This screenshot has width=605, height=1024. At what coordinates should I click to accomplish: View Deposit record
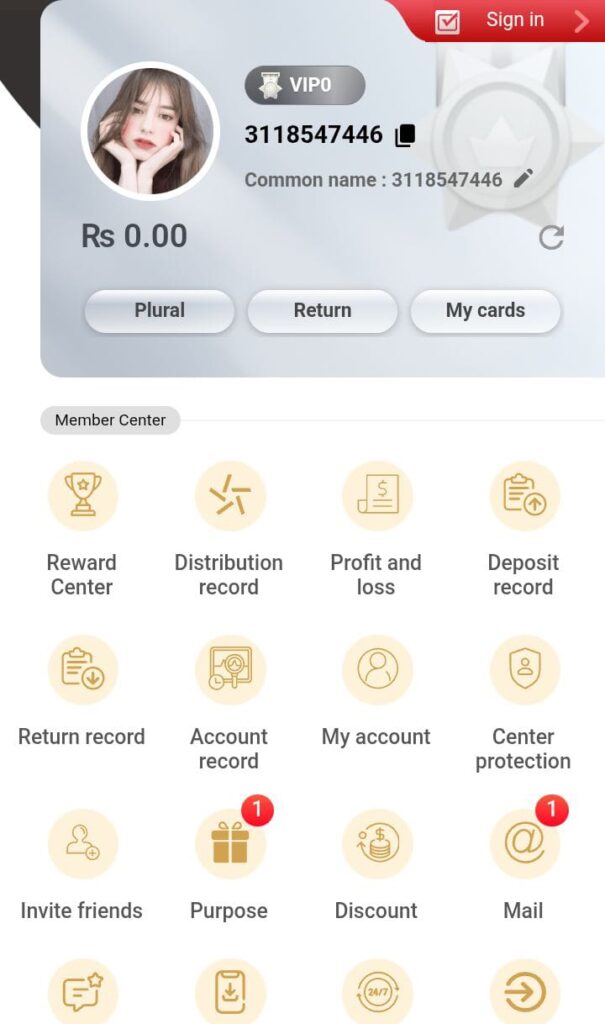523,496
